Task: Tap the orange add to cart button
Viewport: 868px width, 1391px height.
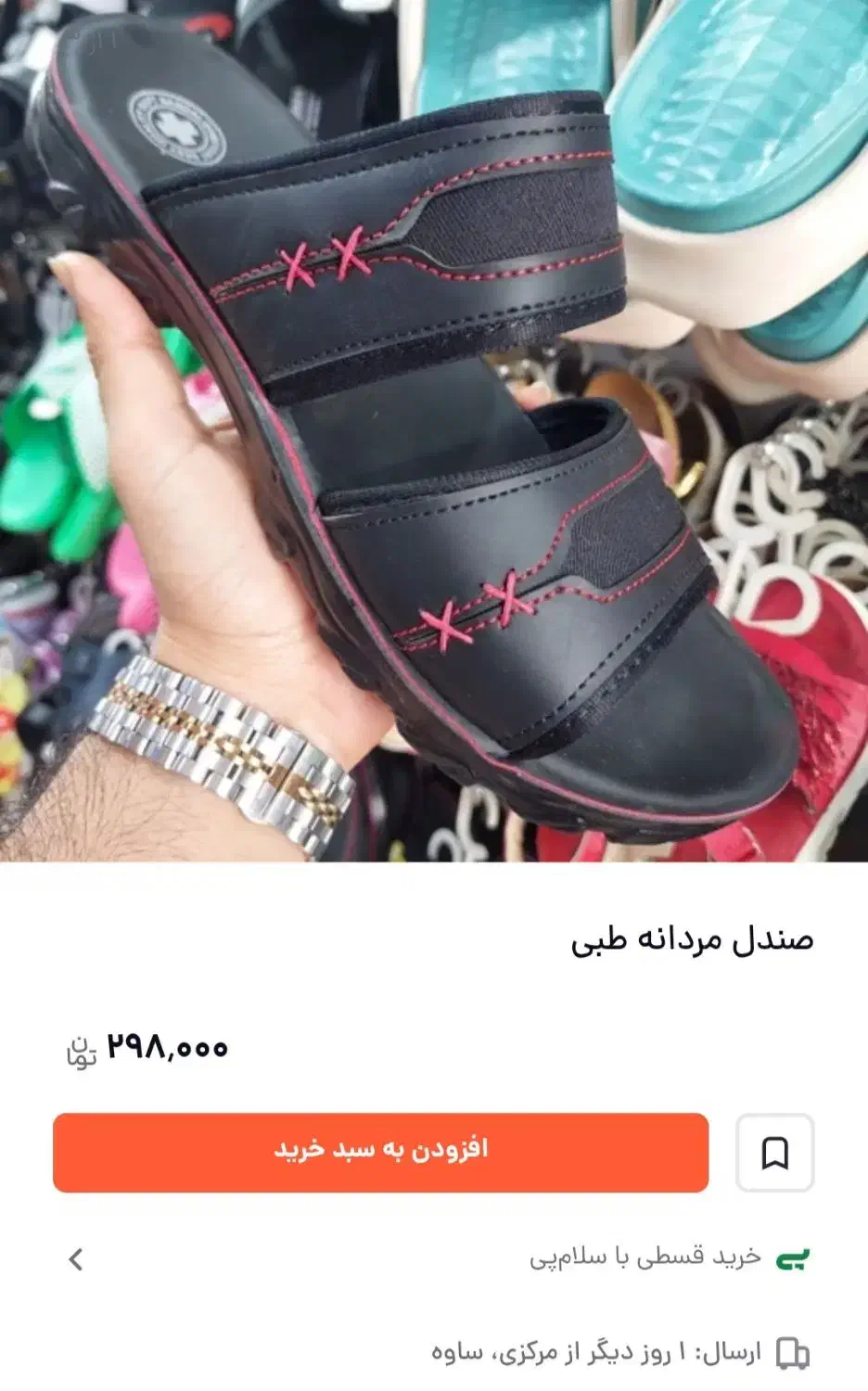Action: click(x=380, y=1152)
